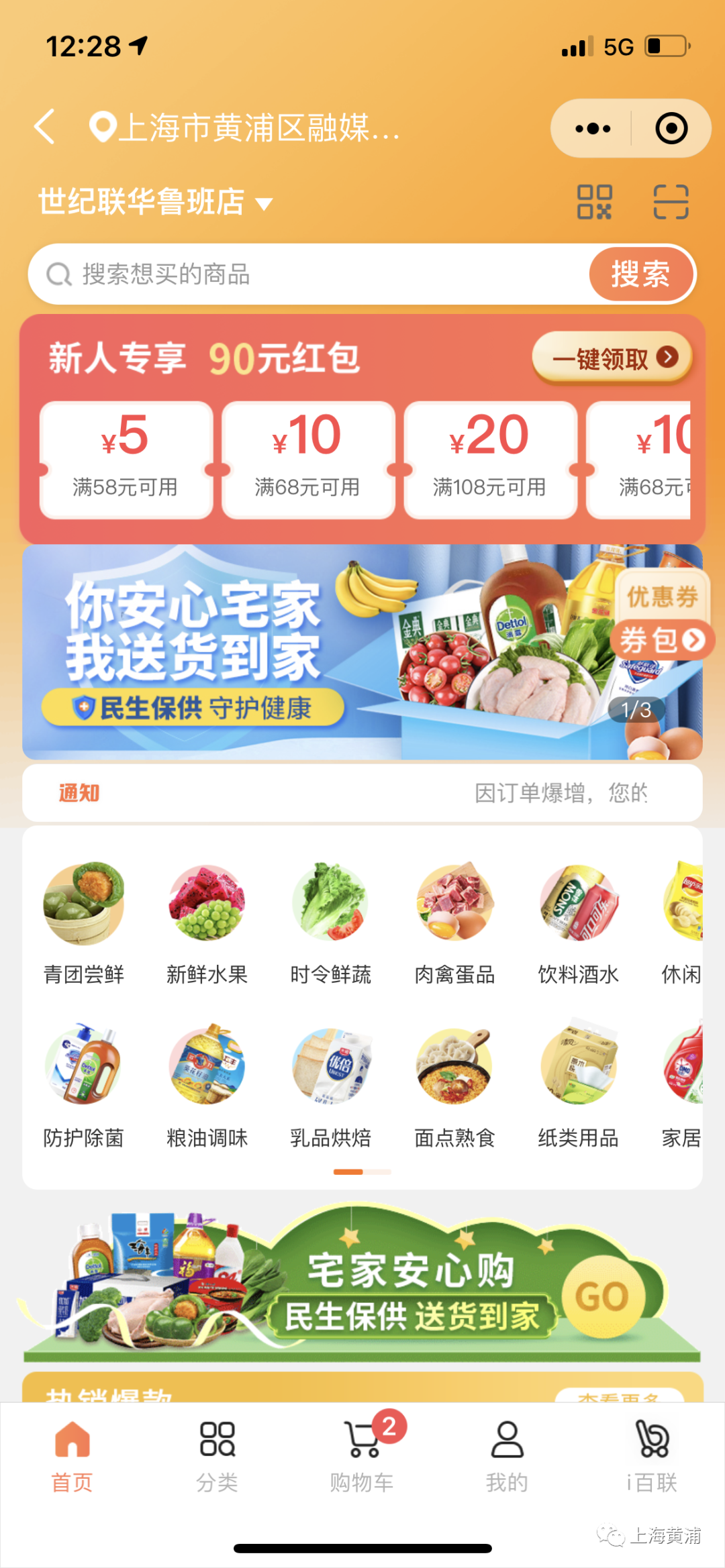Open the 券包 coupon wallet
725x1568 pixels.
pyautogui.click(x=661, y=640)
